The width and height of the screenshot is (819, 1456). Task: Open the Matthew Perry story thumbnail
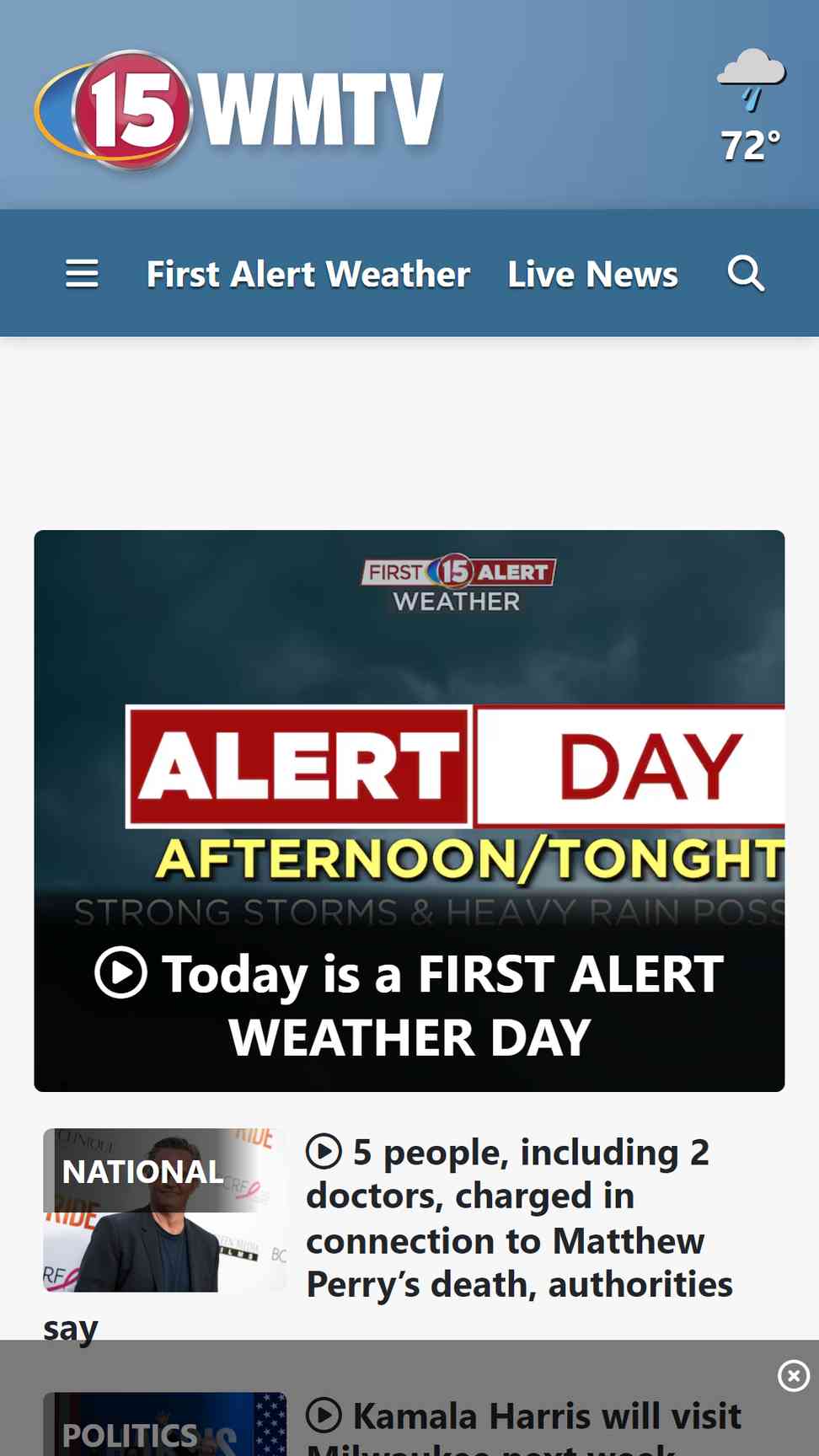165,1210
